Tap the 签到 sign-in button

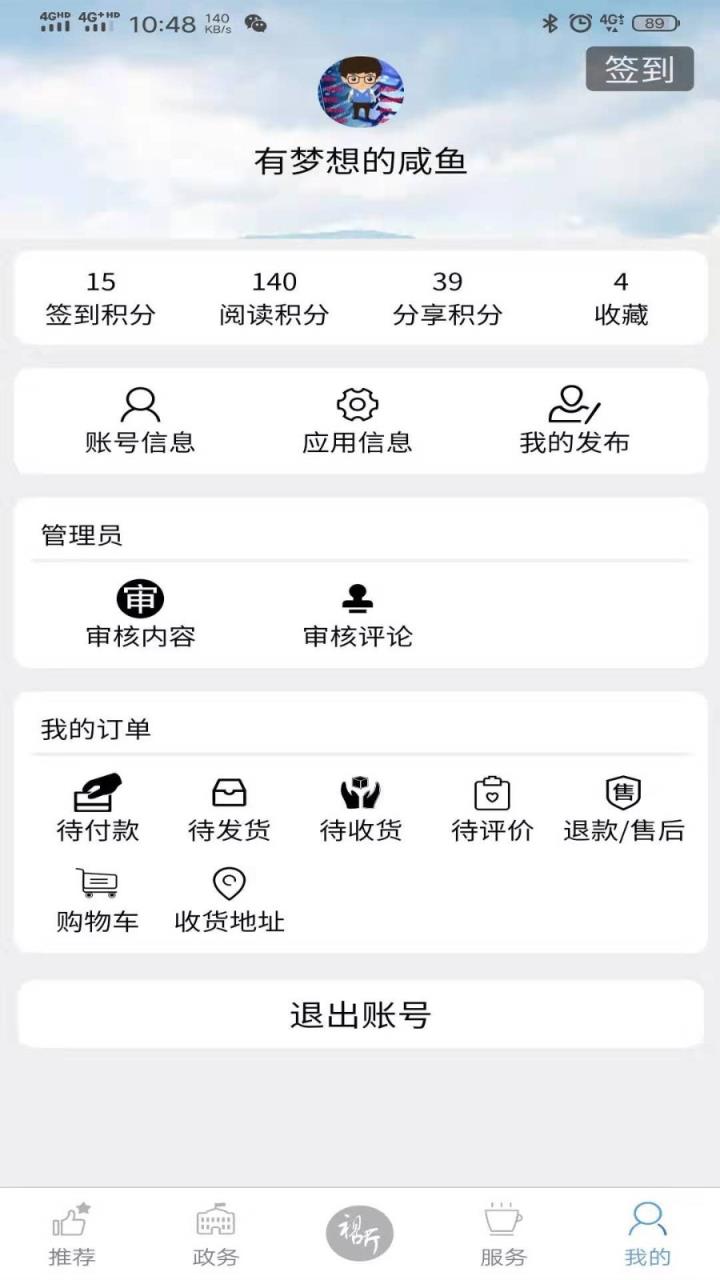pos(640,70)
